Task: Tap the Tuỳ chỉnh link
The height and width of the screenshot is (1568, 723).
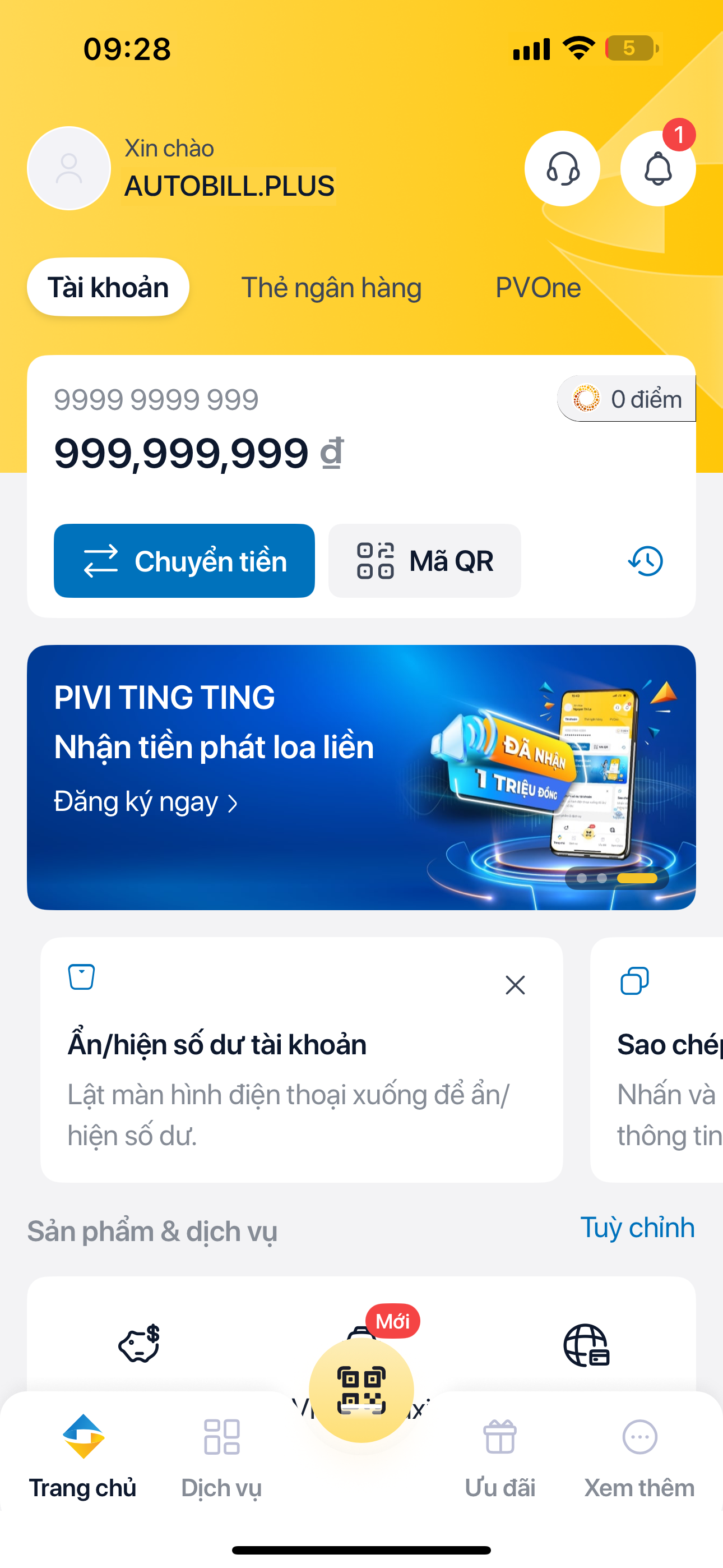Action: click(637, 1228)
